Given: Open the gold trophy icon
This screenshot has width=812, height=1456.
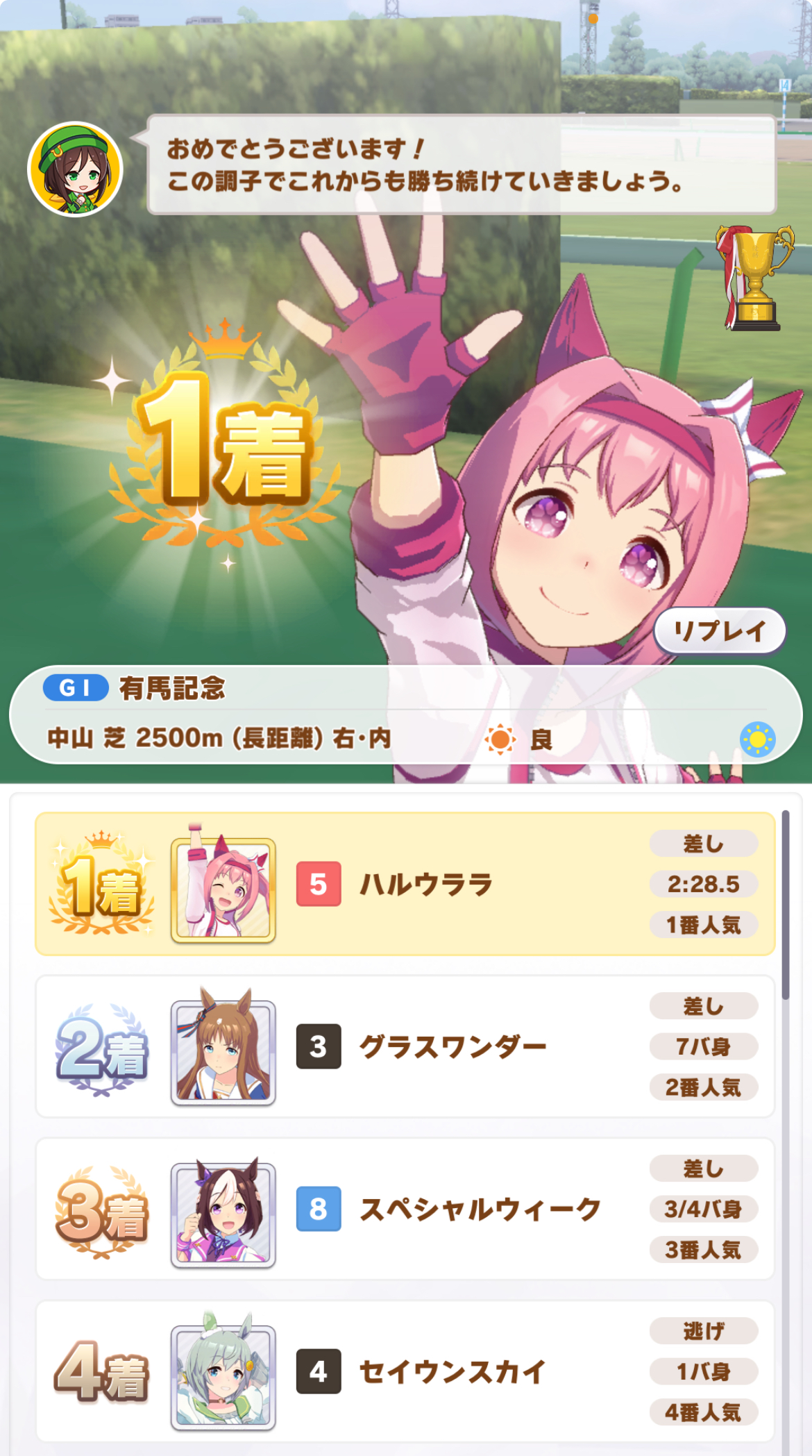Looking at the screenshot, I should (x=754, y=276).
